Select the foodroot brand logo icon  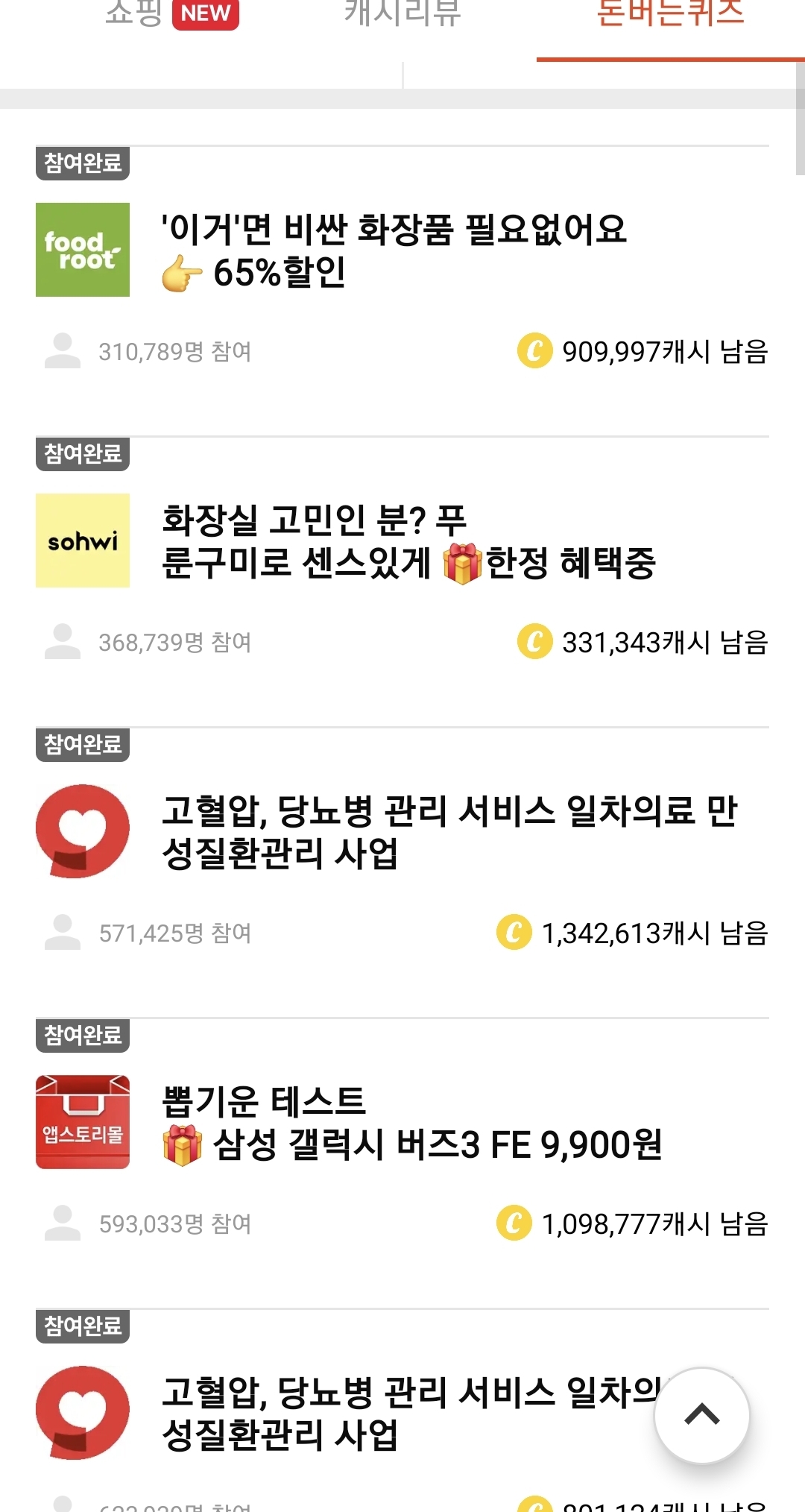(82, 249)
